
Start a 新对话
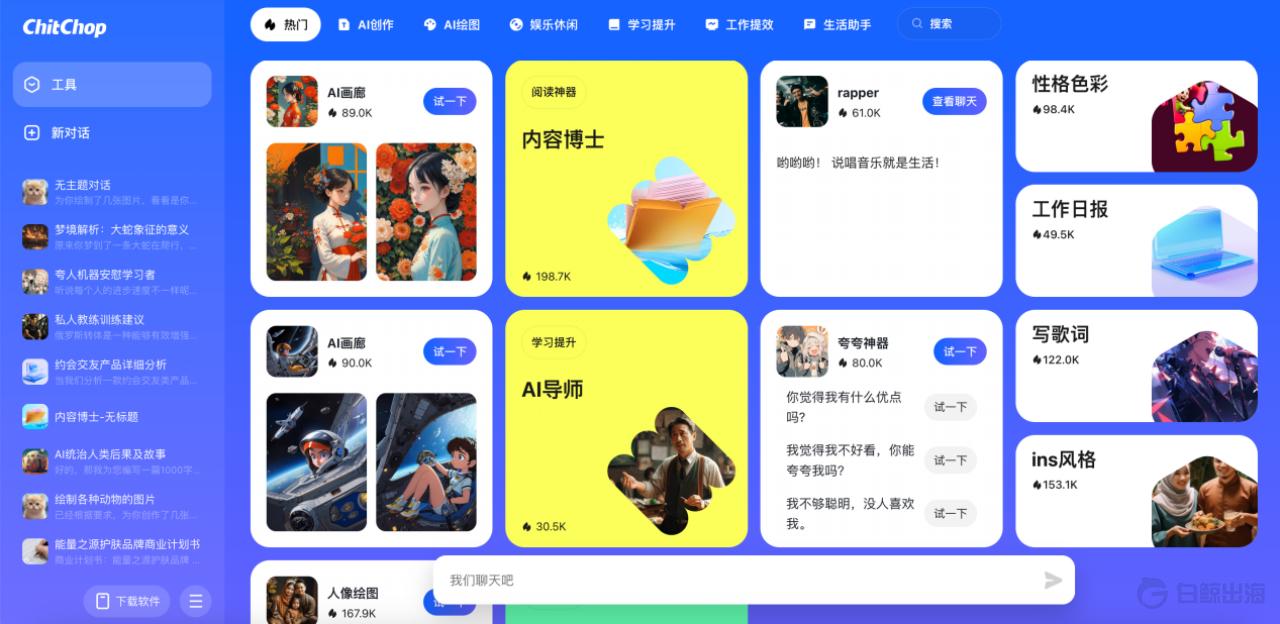point(70,133)
